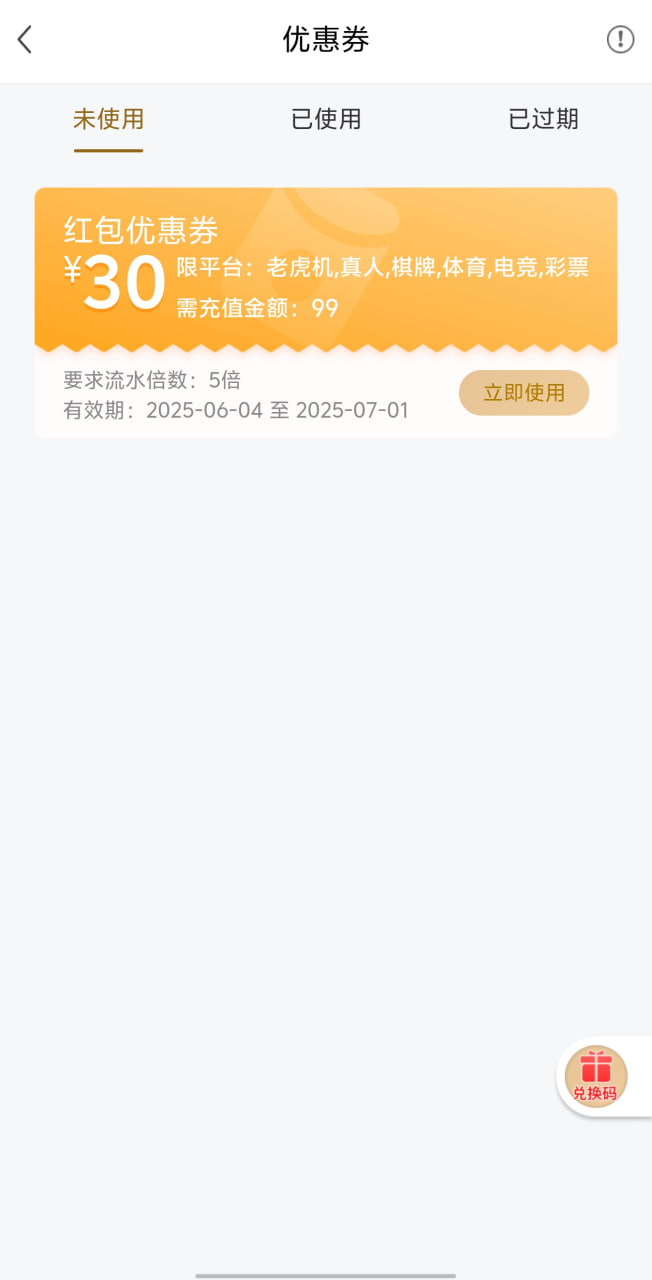Select the 未使用 tab
The image size is (652, 1280).
[108, 120]
